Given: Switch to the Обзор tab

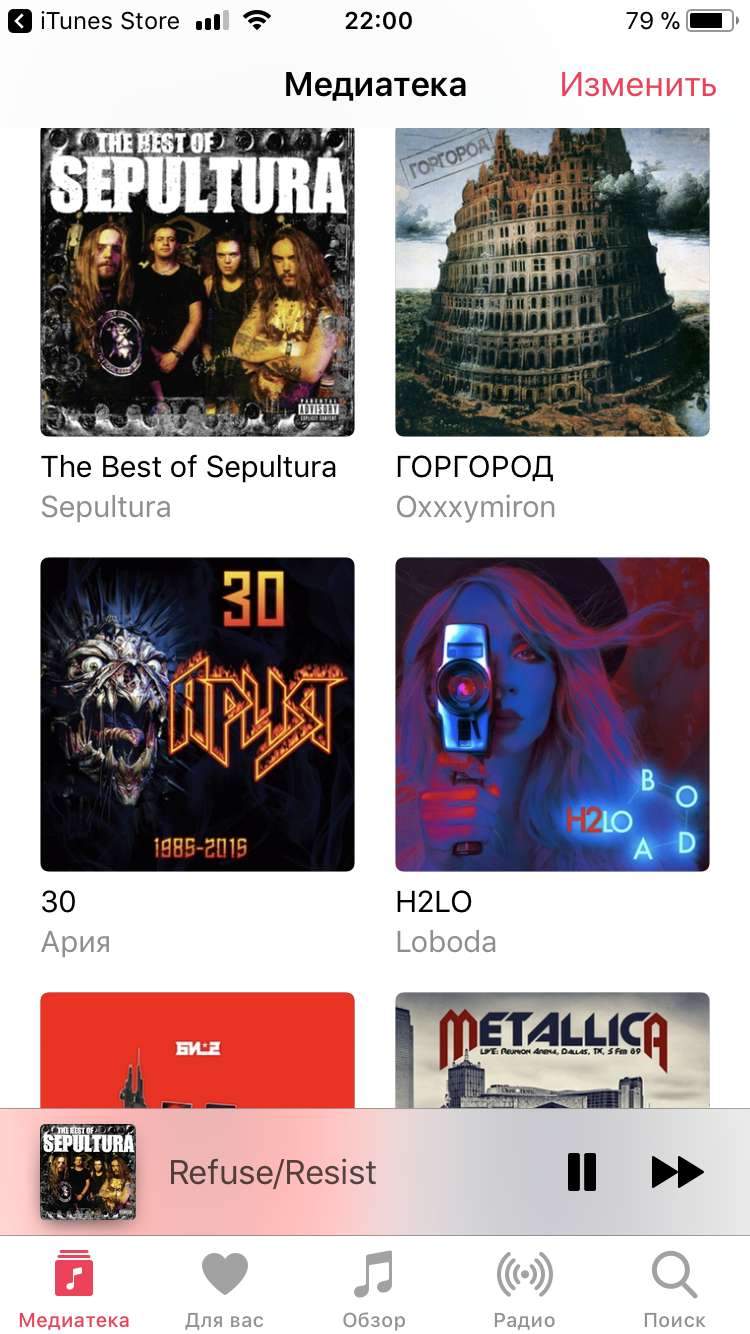Looking at the screenshot, I should pos(374,1289).
